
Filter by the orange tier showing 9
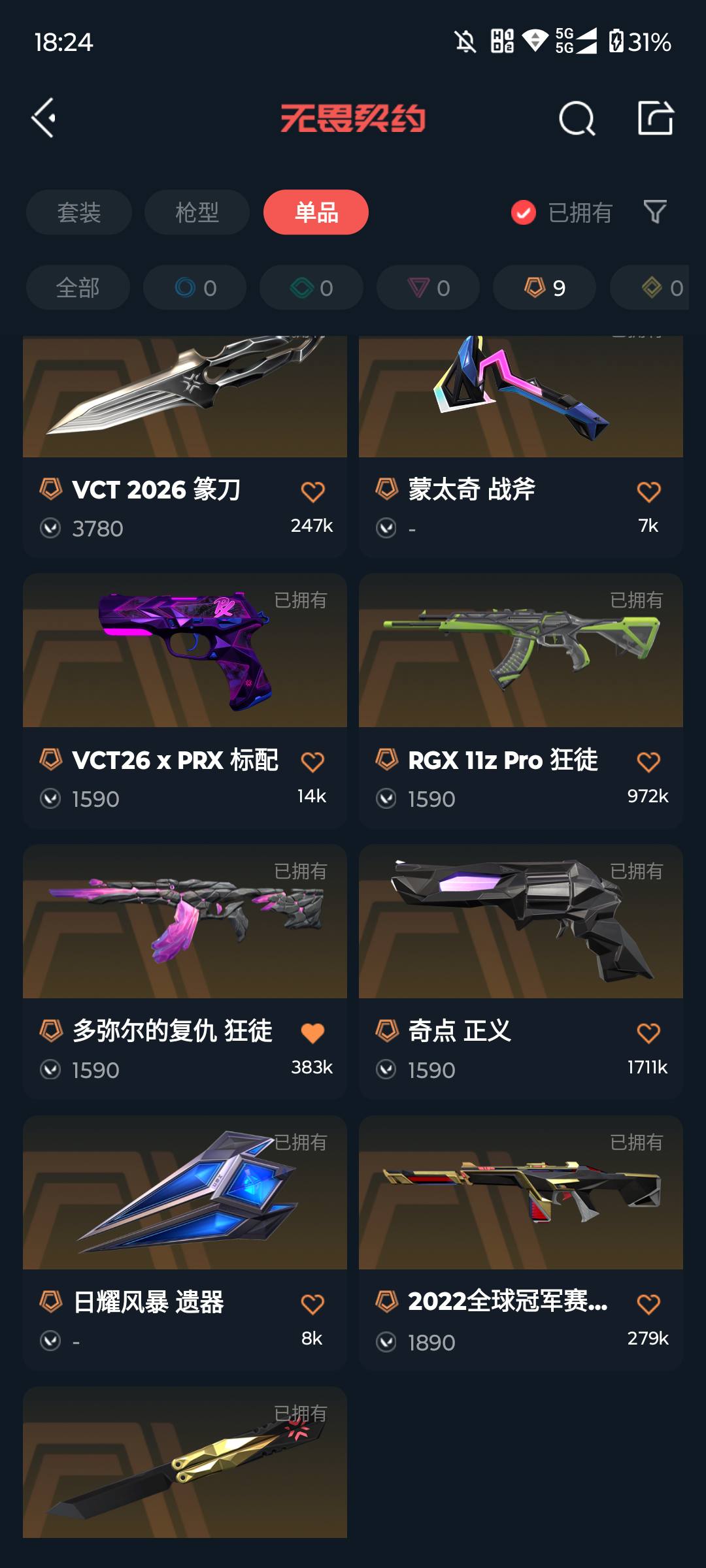(x=544, y=287)
